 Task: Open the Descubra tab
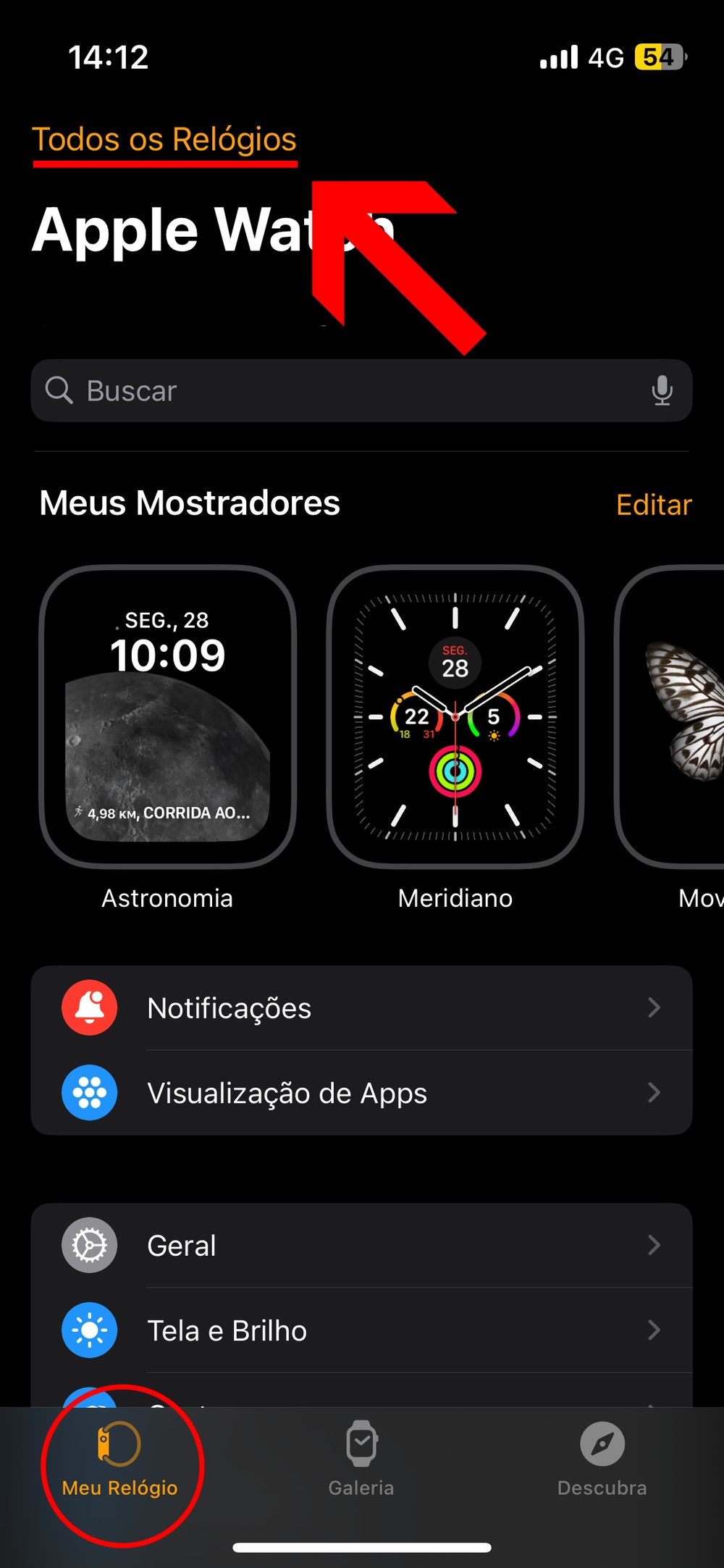(602, 1459)
